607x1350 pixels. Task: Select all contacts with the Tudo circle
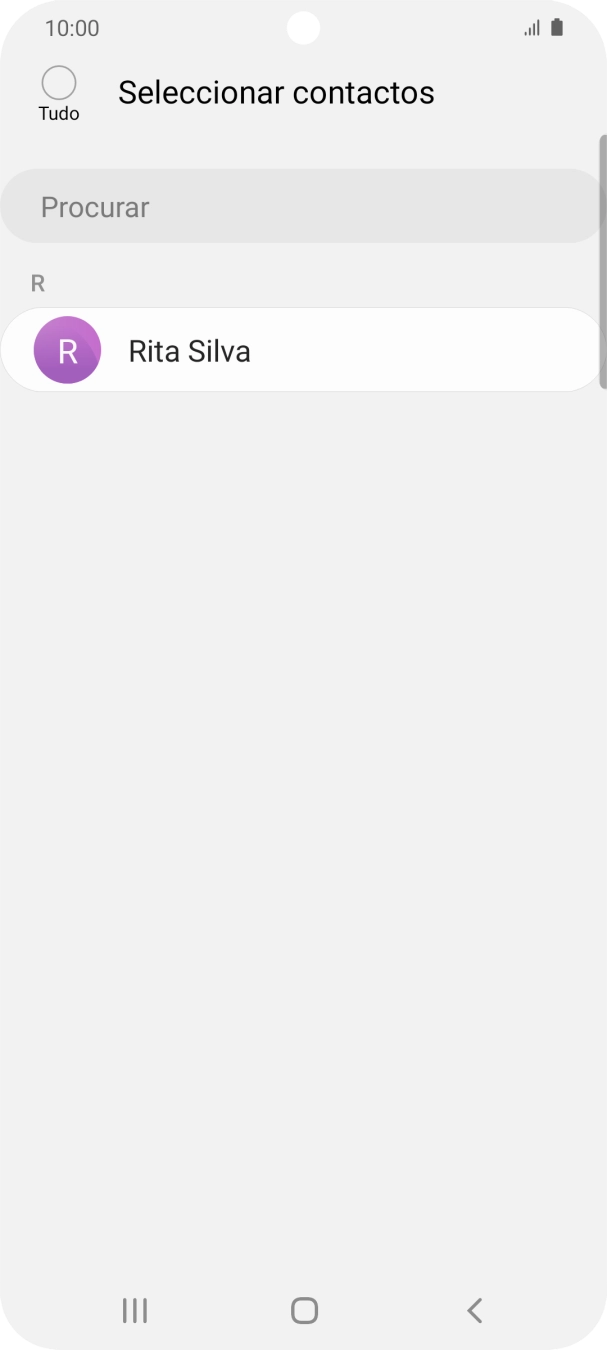pos(59,84)
